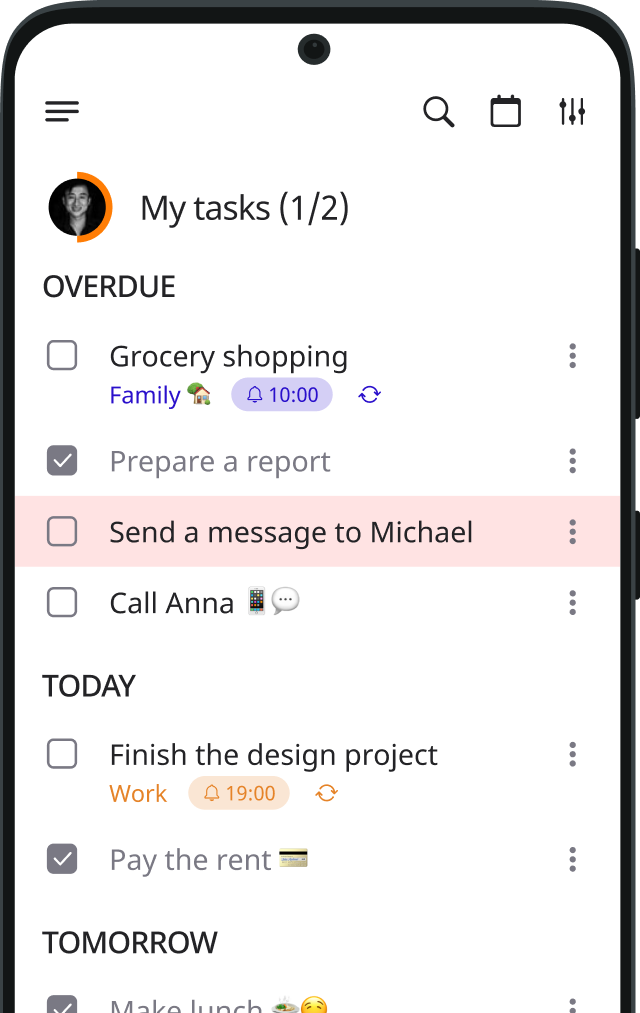Open task search

(x=438, y=112)
